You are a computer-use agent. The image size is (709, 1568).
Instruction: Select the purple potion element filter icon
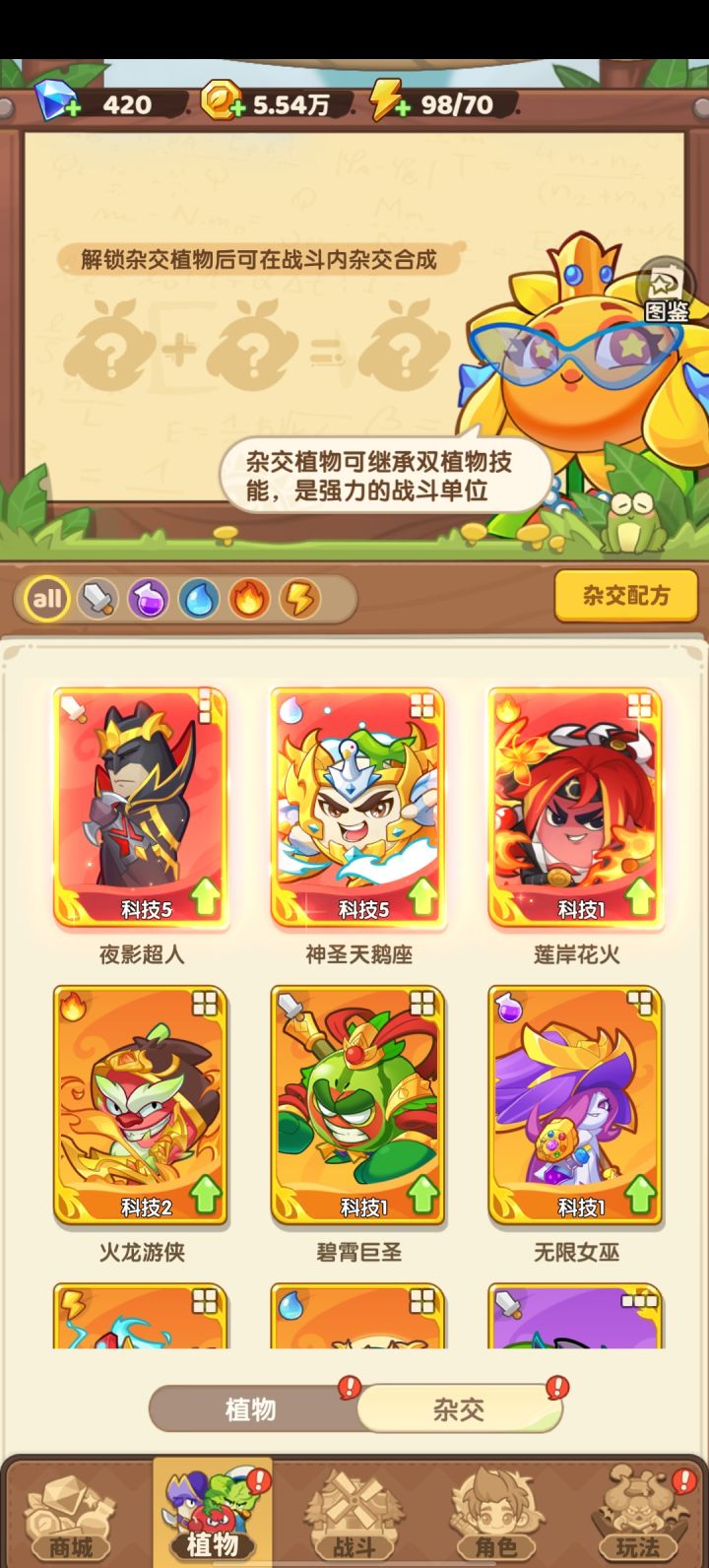(x=148, y=598)
